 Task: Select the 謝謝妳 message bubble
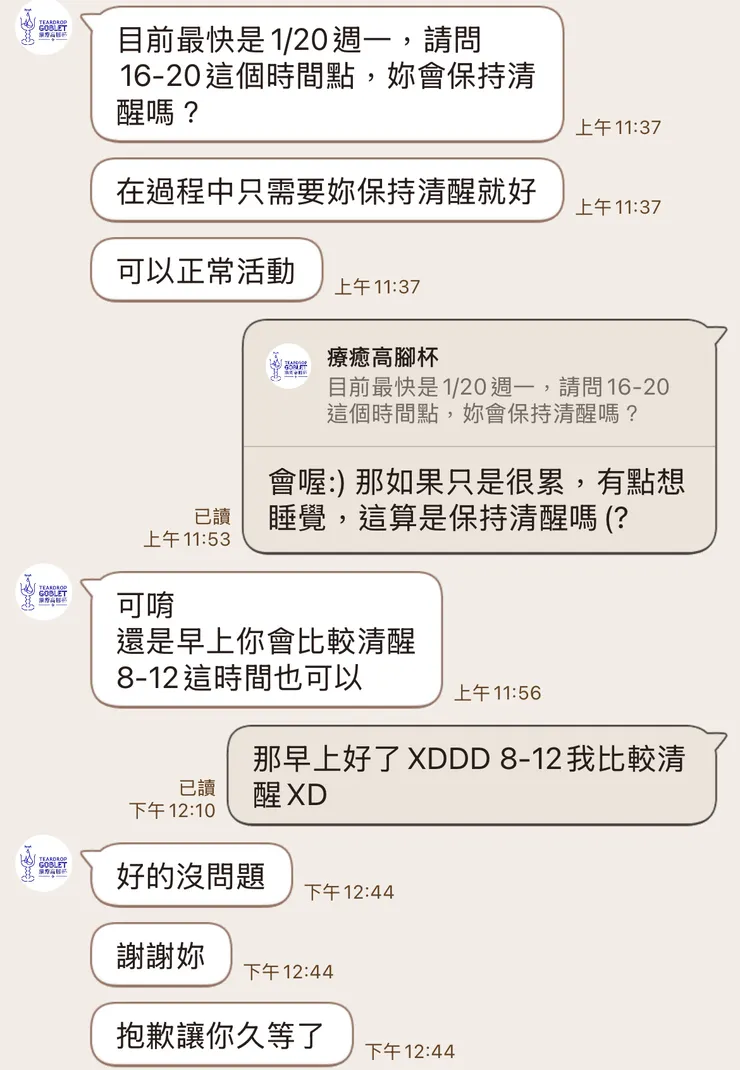coord(160,956)
